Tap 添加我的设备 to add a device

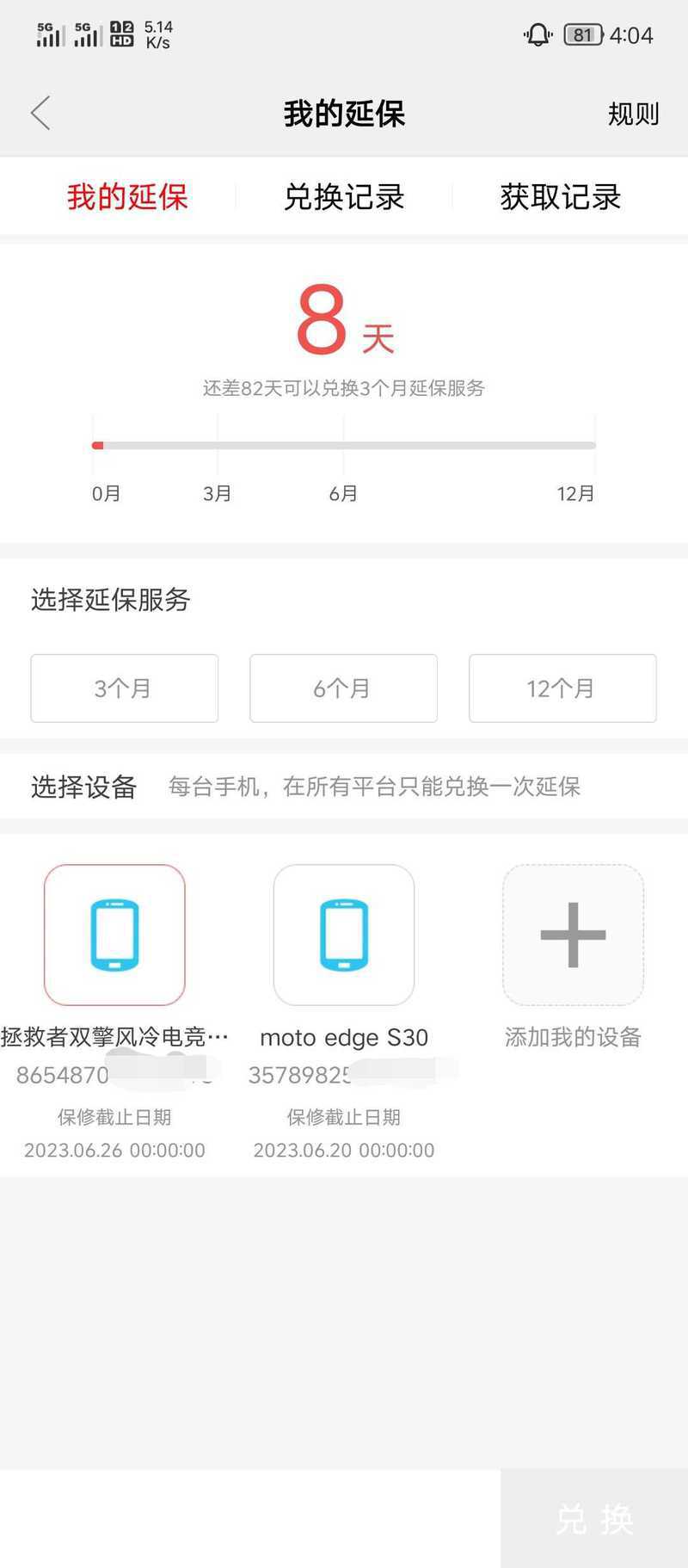pyautogui.click(x=573, y=935)
